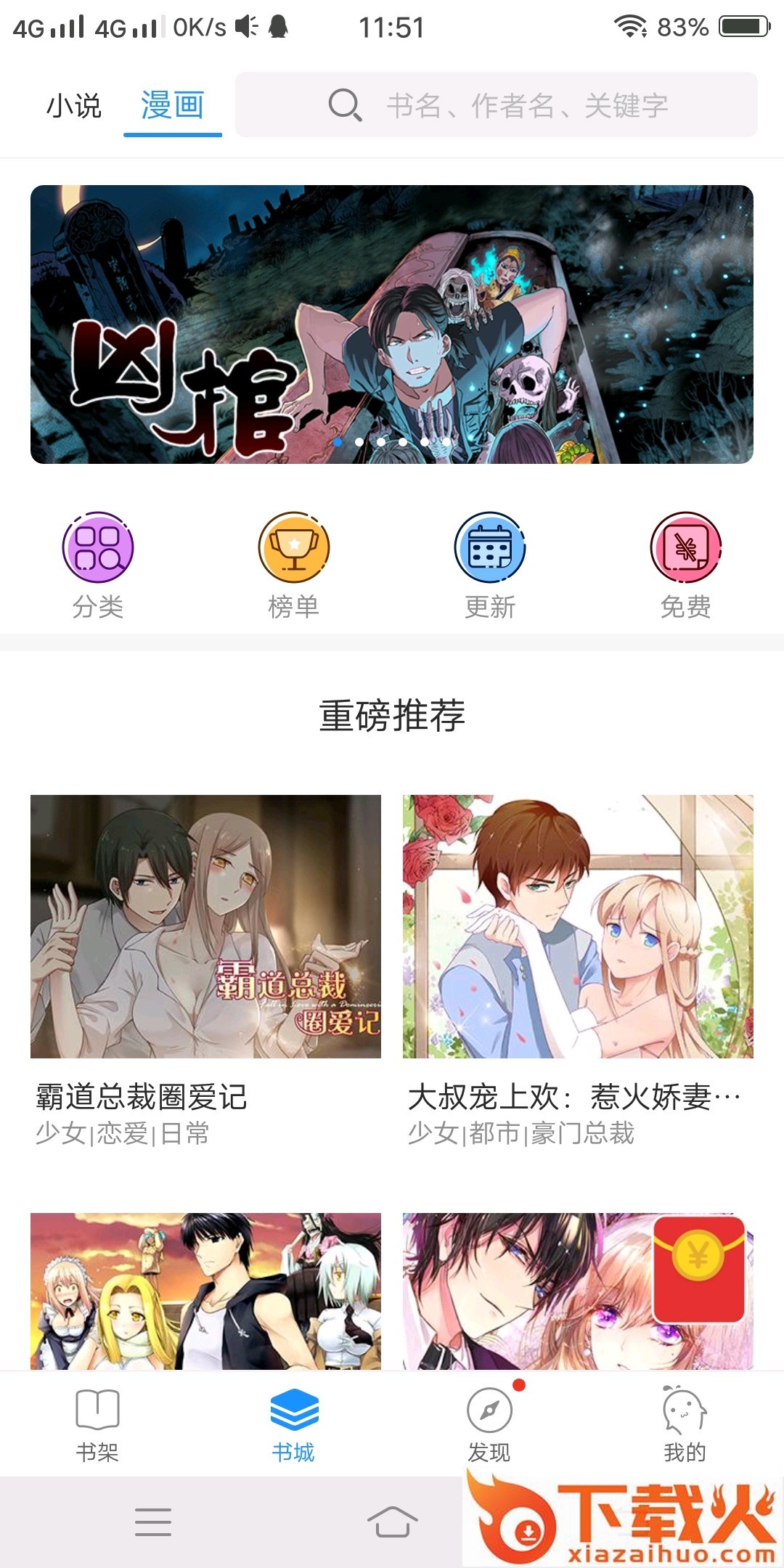Switch to the 小说 tab
This screenshot has height=1568, width=784.
point(74,106)
